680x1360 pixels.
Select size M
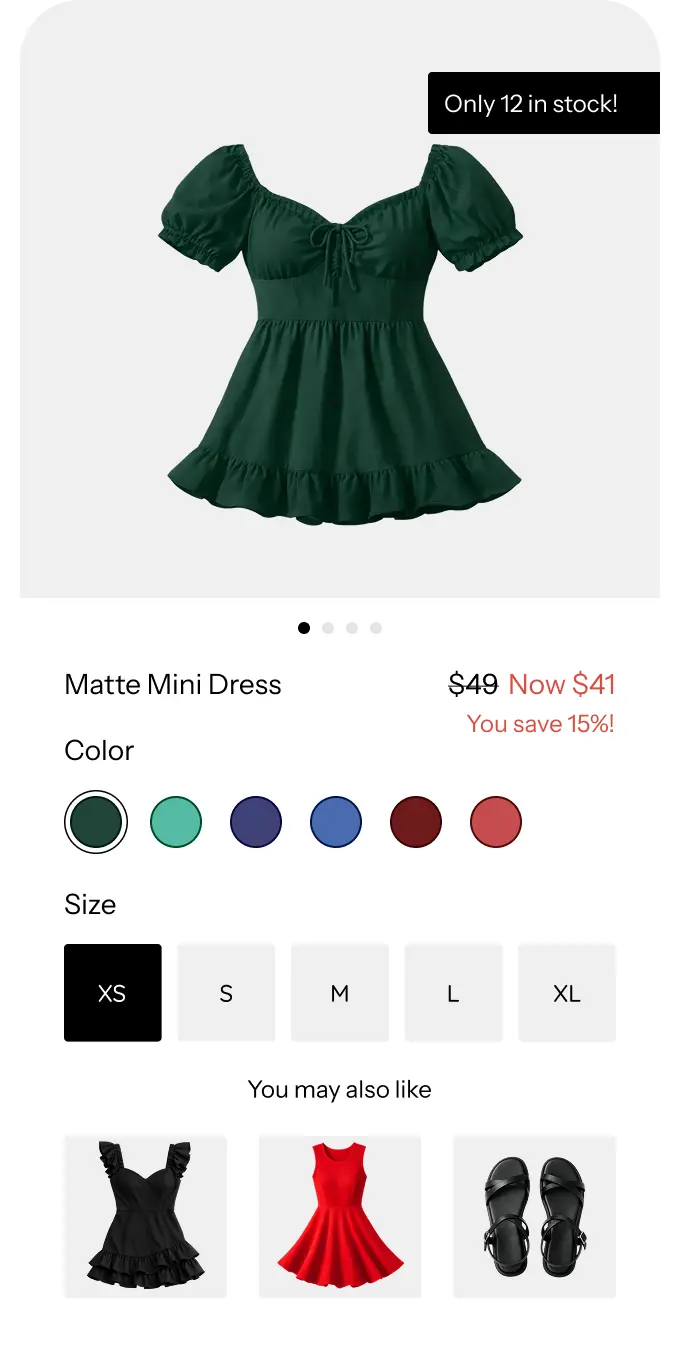pos(340,993)
